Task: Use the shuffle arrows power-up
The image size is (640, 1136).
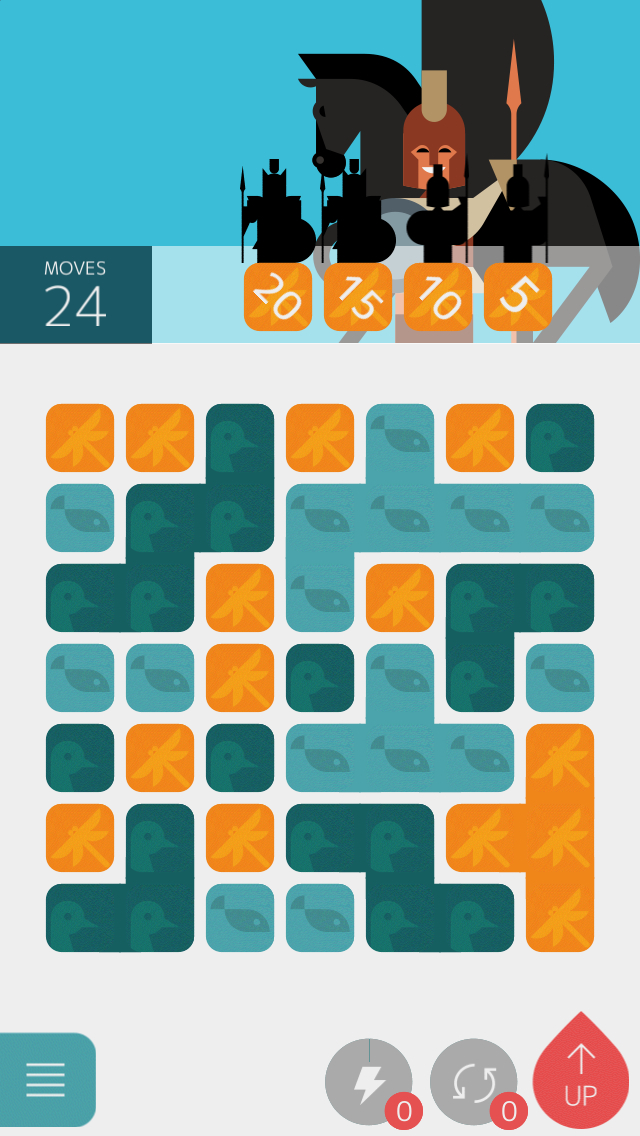Action: pos(474,1082)
